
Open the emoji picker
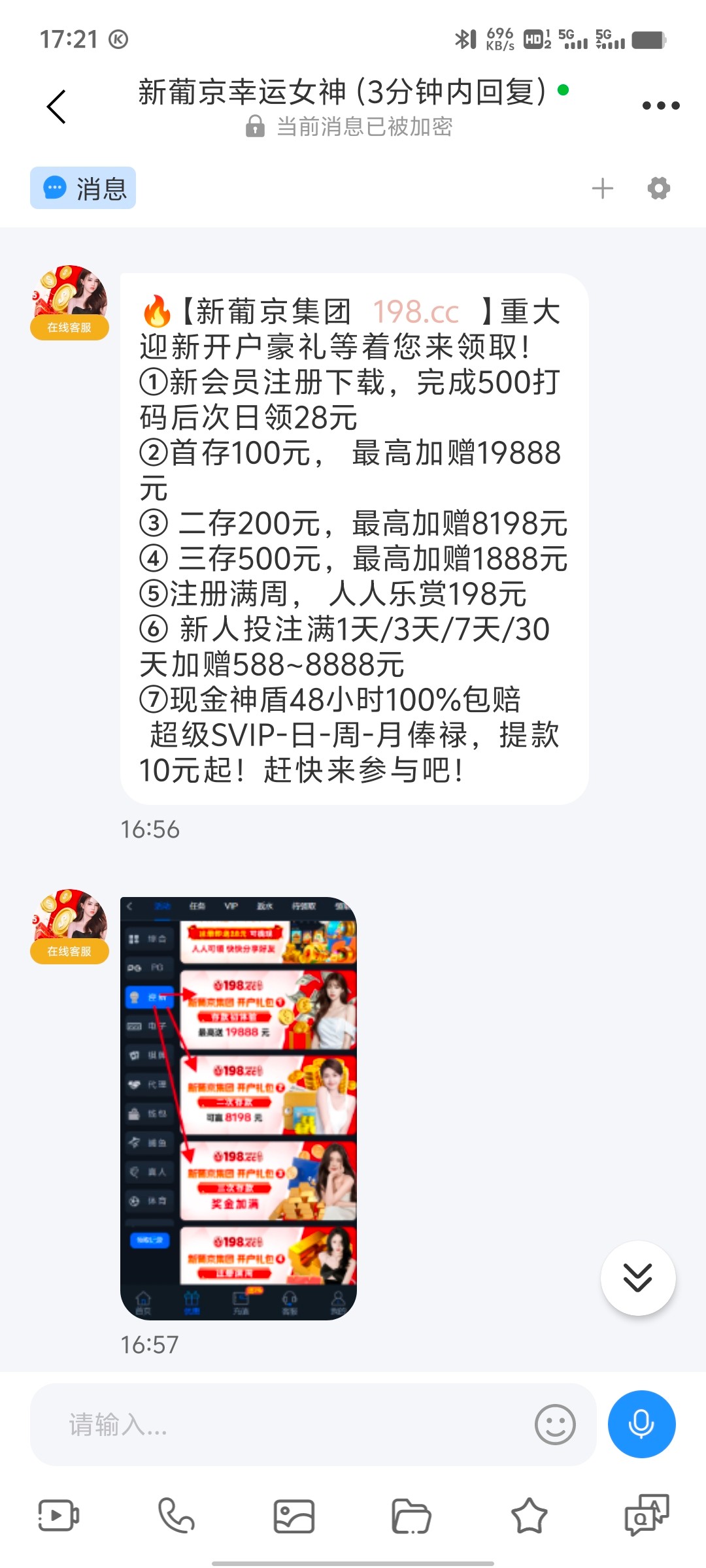click(555, 1424)
